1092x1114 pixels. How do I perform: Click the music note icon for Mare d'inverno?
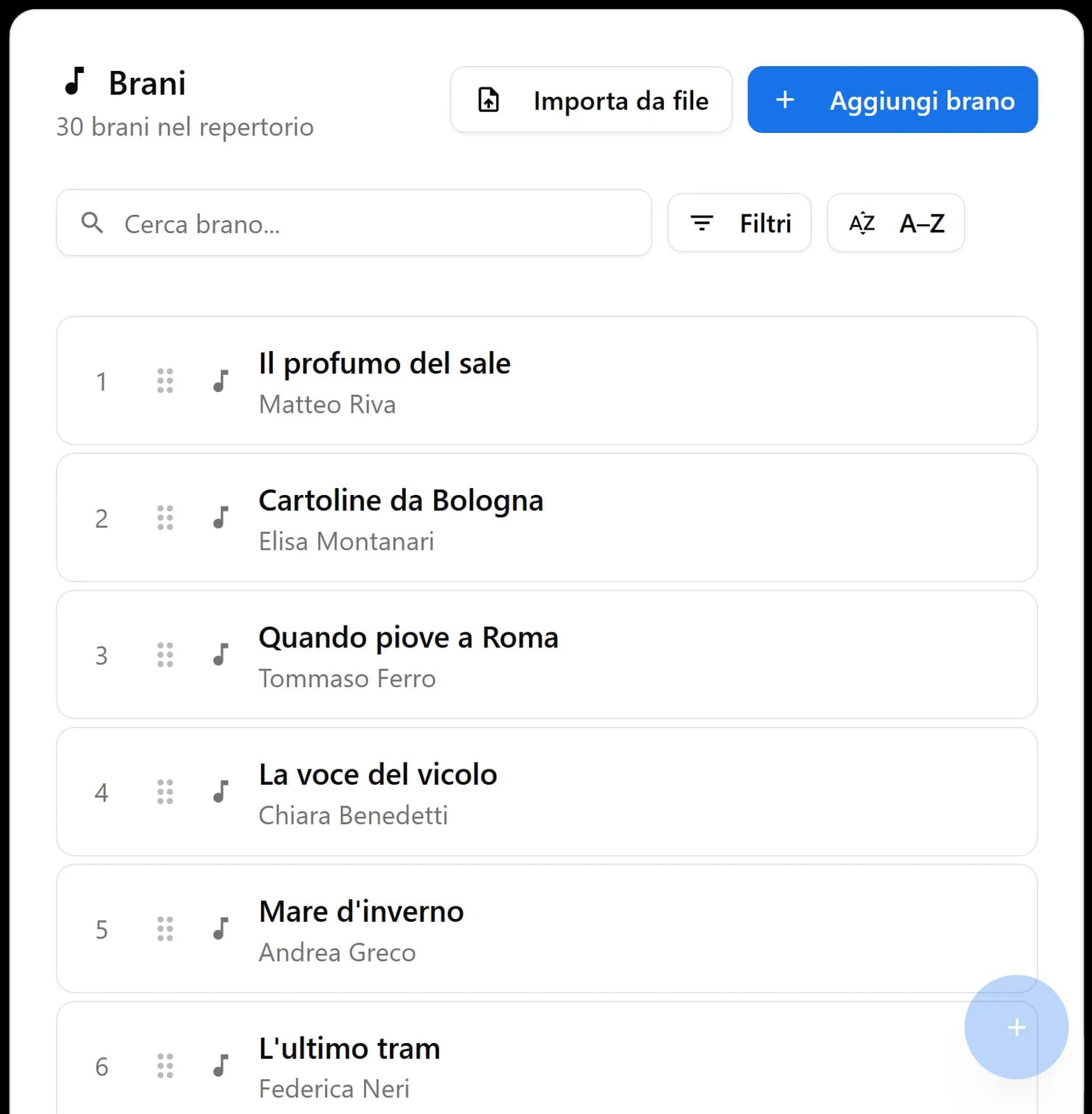coord(221,929)
